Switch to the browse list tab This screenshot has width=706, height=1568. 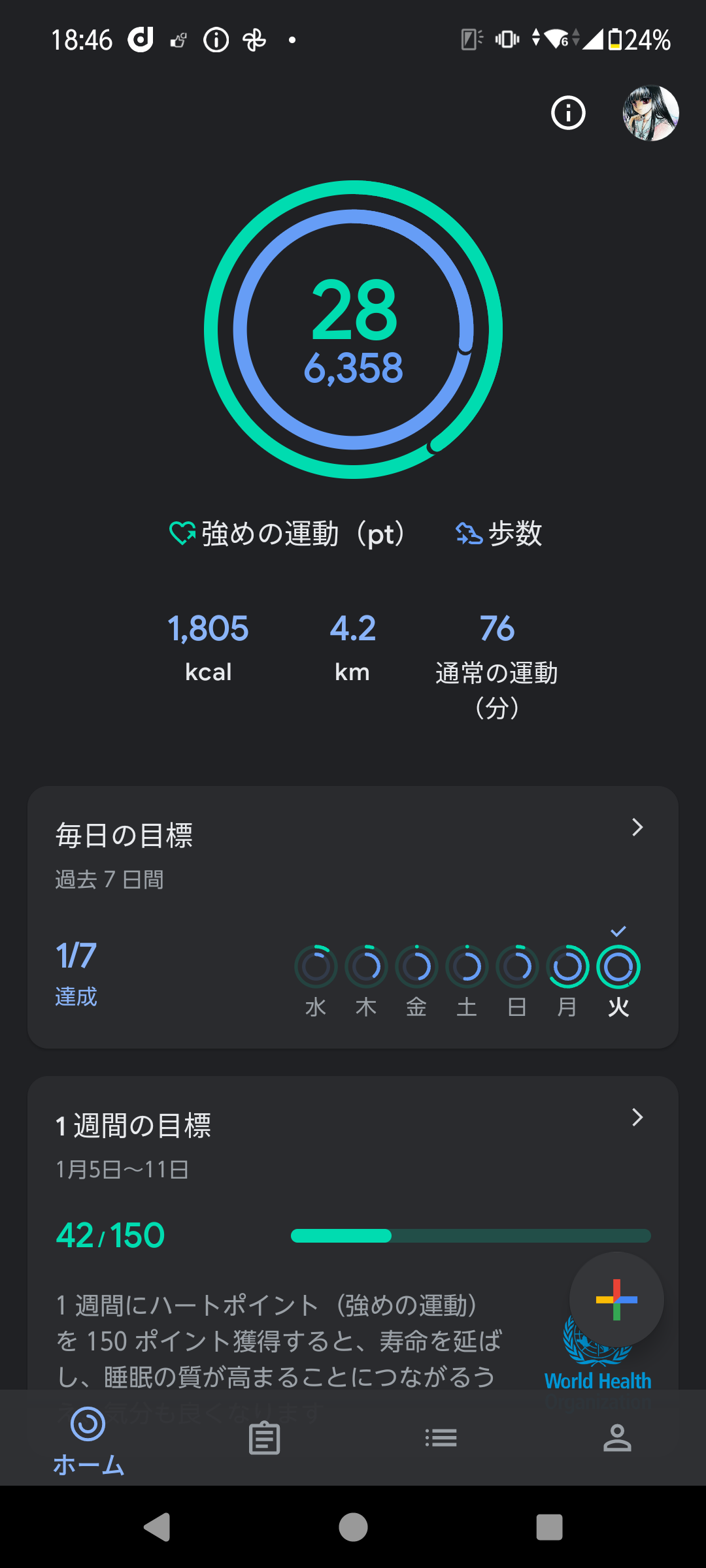(441, 1439)
